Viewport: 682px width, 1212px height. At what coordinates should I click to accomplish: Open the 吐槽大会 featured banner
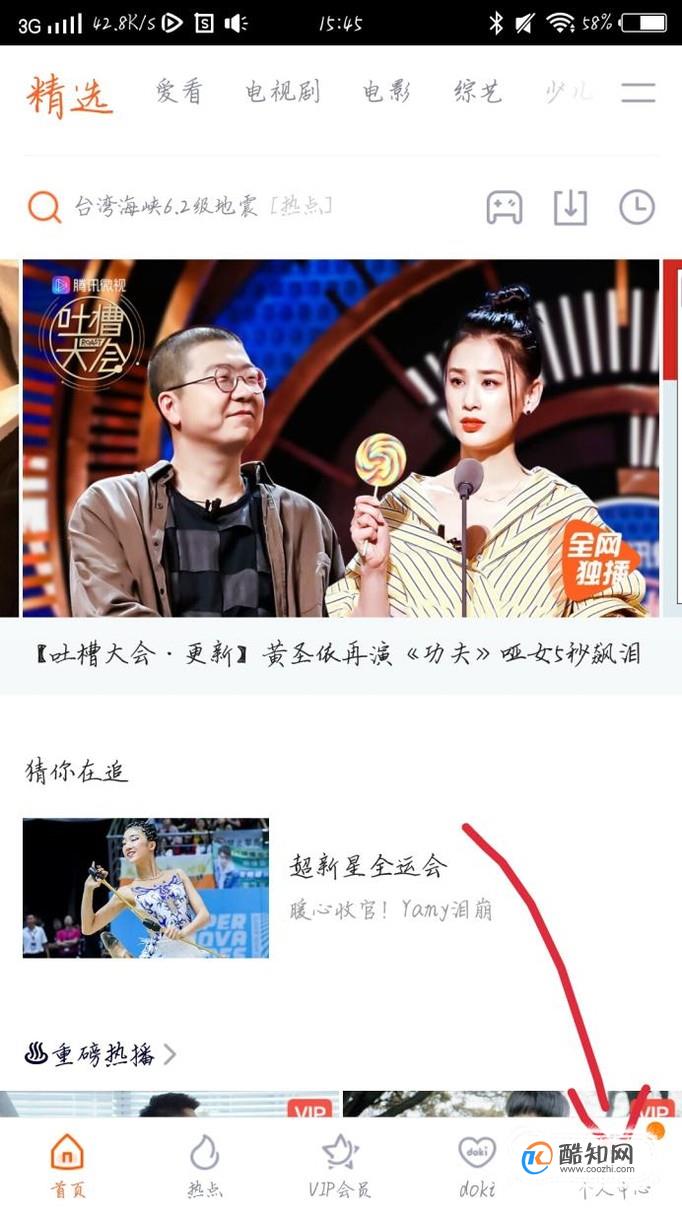point(340,438)
